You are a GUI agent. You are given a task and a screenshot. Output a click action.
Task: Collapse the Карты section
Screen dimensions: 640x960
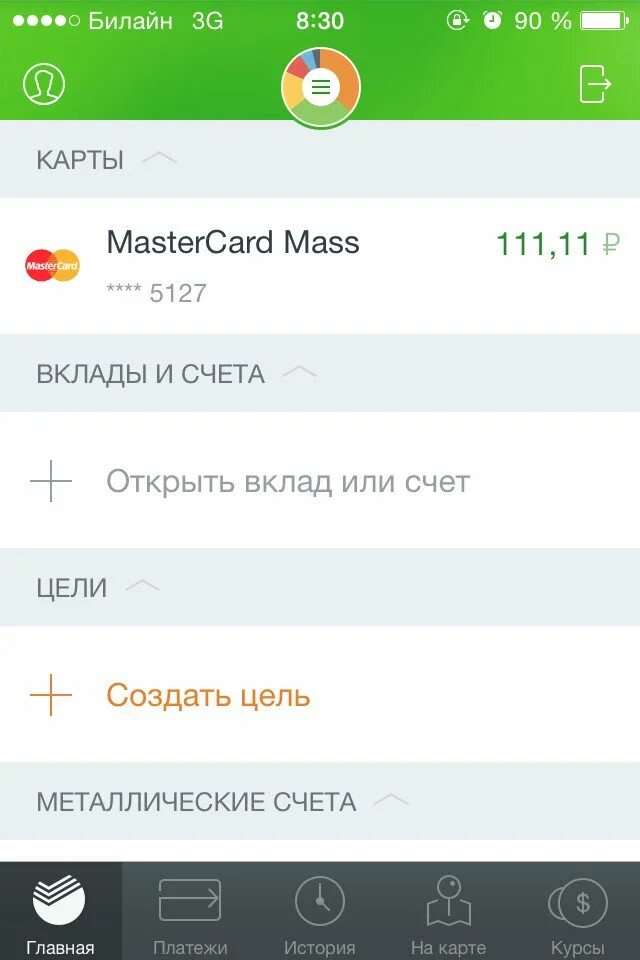pyautogui.click(x=159, y=158)
